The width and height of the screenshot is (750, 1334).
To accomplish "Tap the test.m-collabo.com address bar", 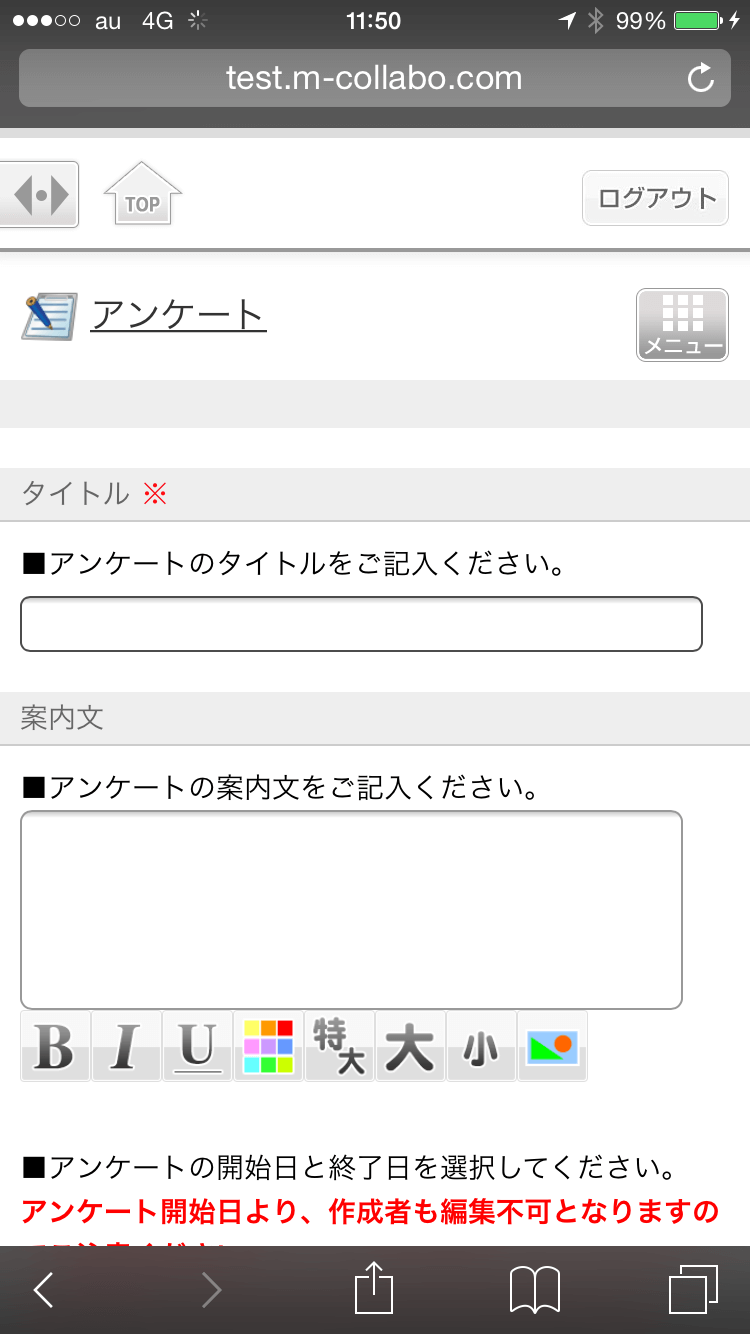I will pyautogui.click(x=374, y=78).
